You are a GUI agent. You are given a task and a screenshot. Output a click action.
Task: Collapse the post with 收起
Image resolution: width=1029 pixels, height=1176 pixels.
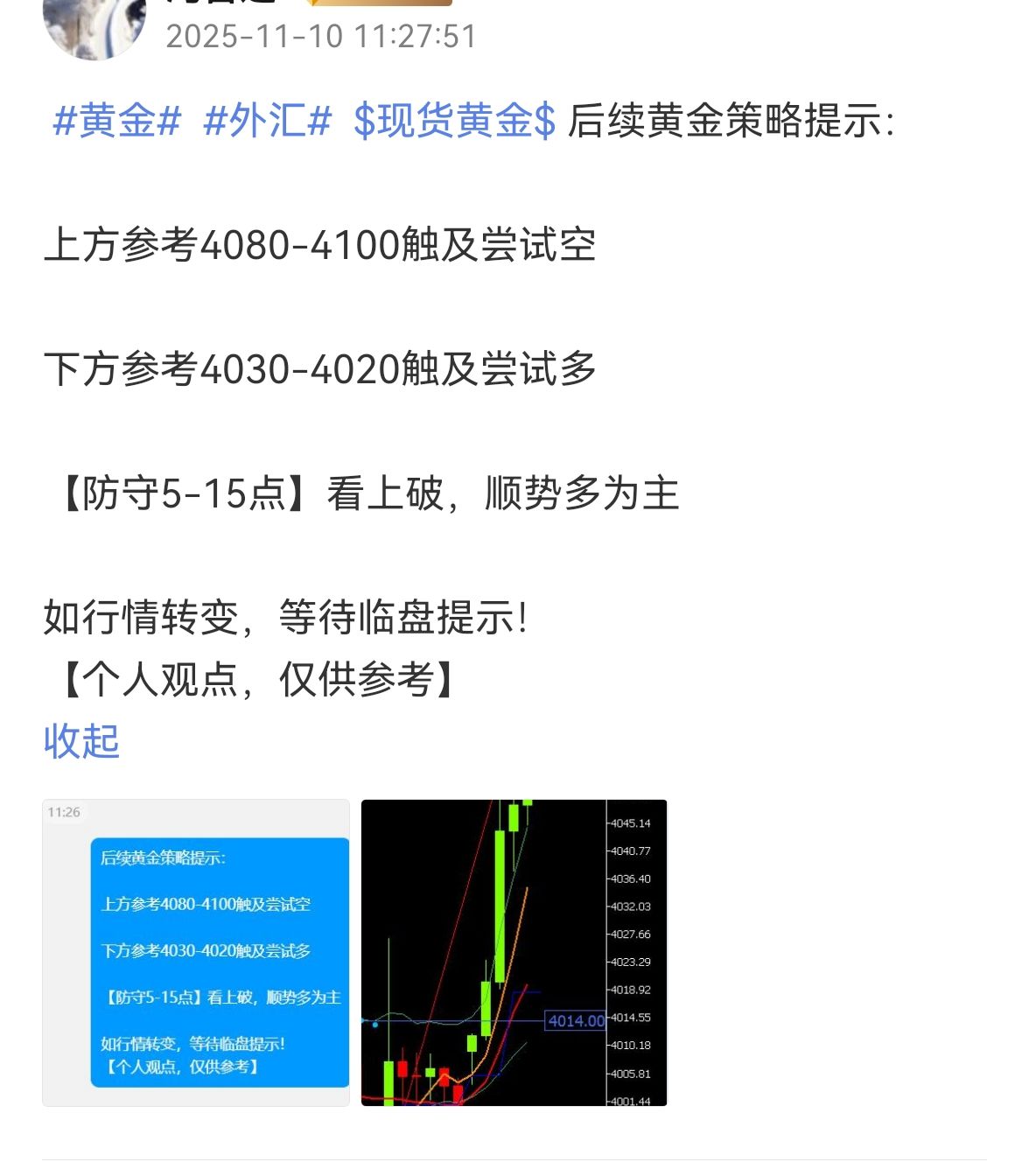tap(81, 741)
